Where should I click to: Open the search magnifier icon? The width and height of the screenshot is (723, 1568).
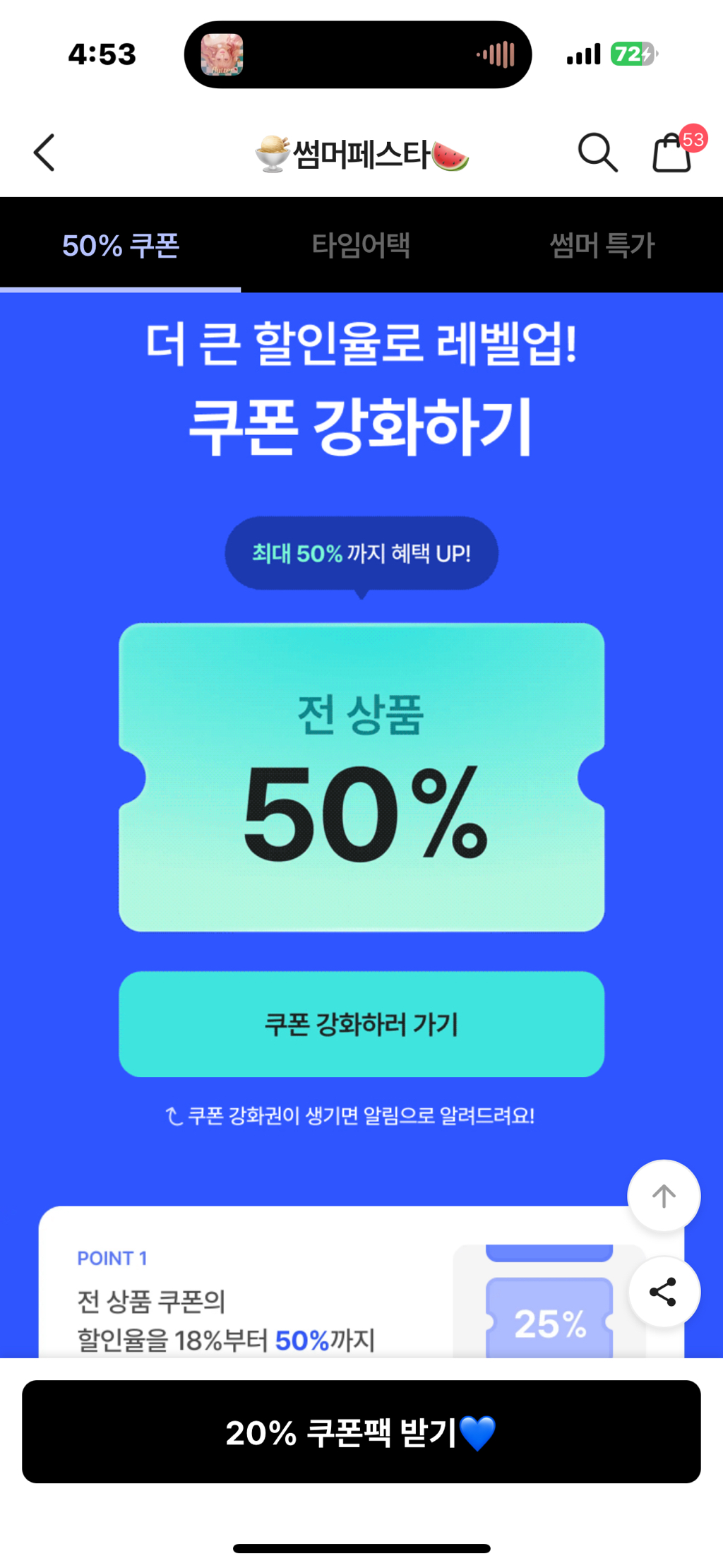[x=598, y=153]
